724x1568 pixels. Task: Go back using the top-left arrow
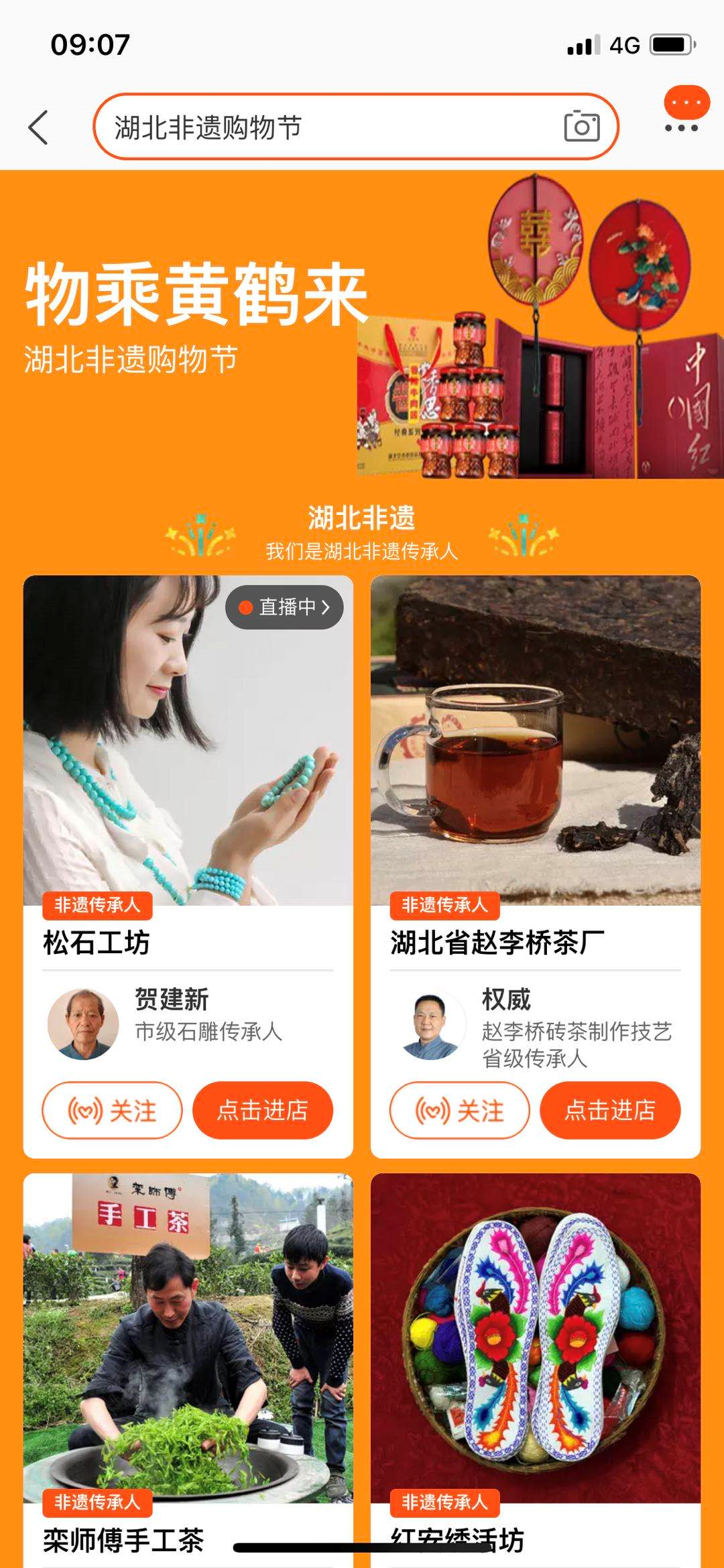pos(39,127)
